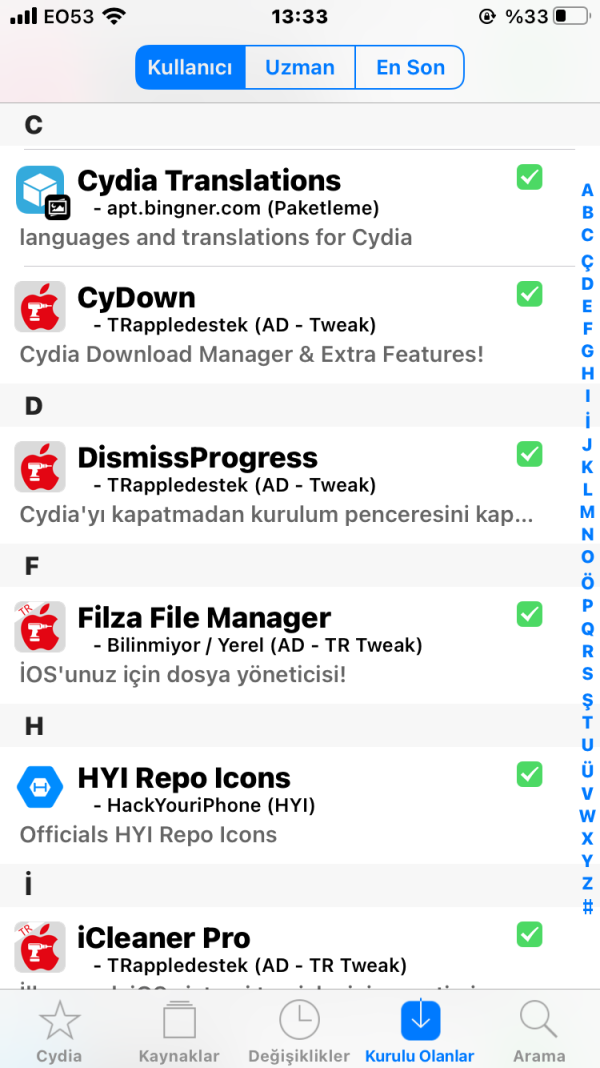This screenshot has height=1068, width=600.
Task: Open the Arama search tab
Action: tap(539, 1032)
